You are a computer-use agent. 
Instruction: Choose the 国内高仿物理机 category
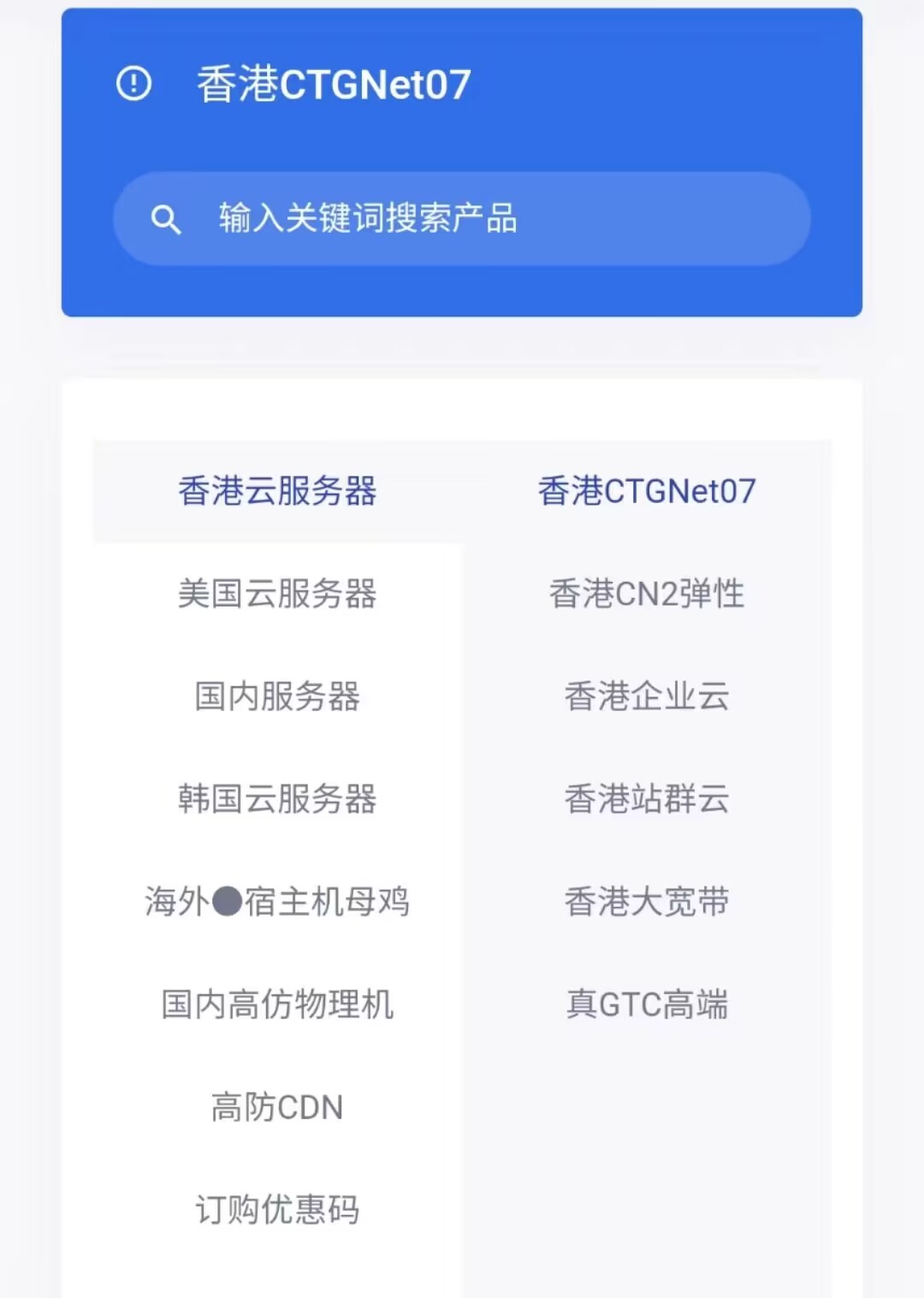click(x=277, y=1005)
